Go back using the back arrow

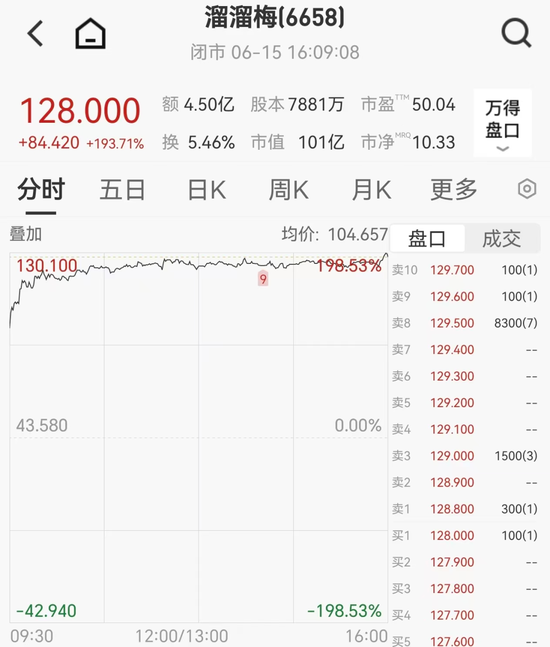(35, 33)
